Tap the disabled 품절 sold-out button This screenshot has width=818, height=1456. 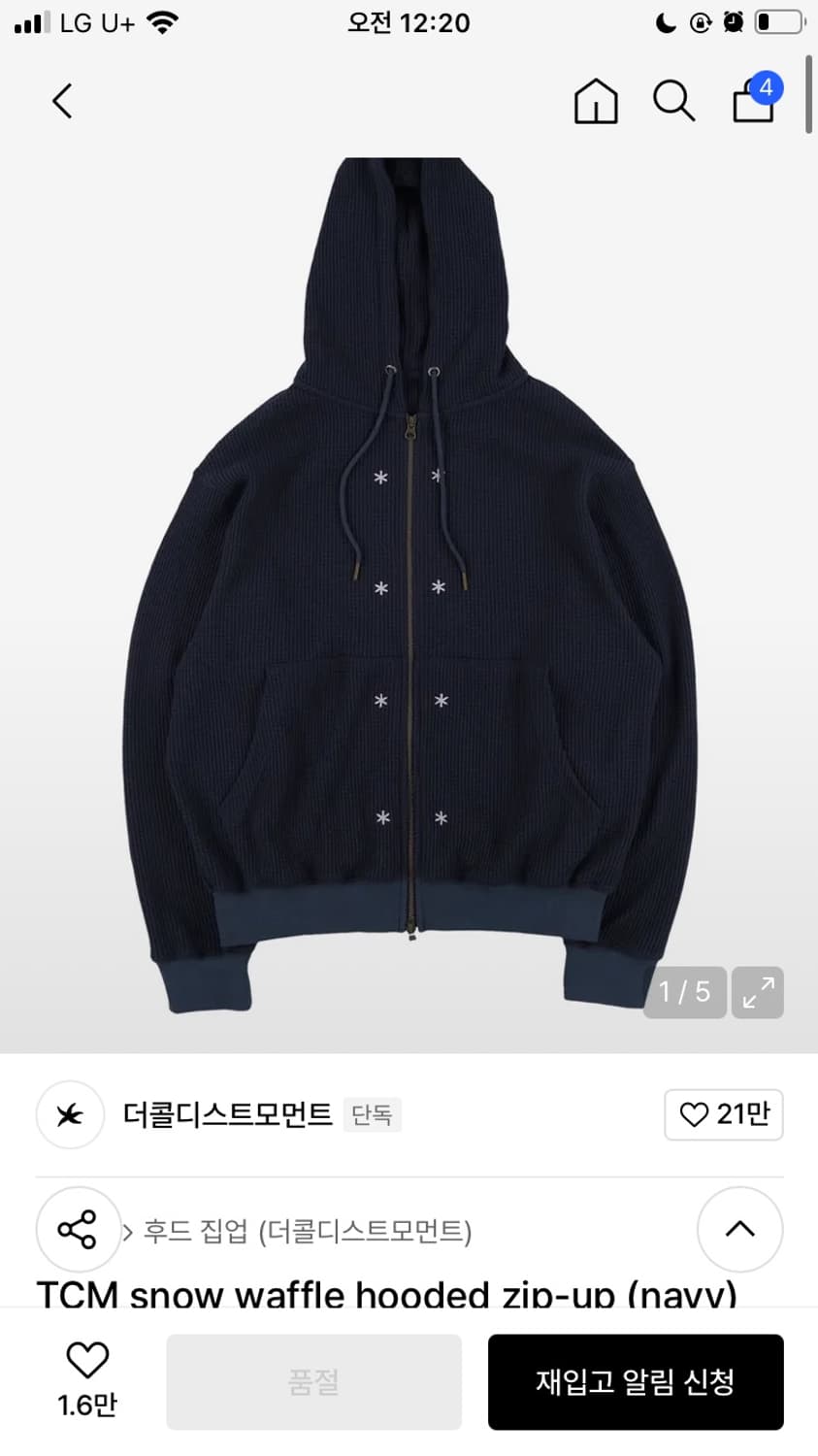coord(313,1381)
